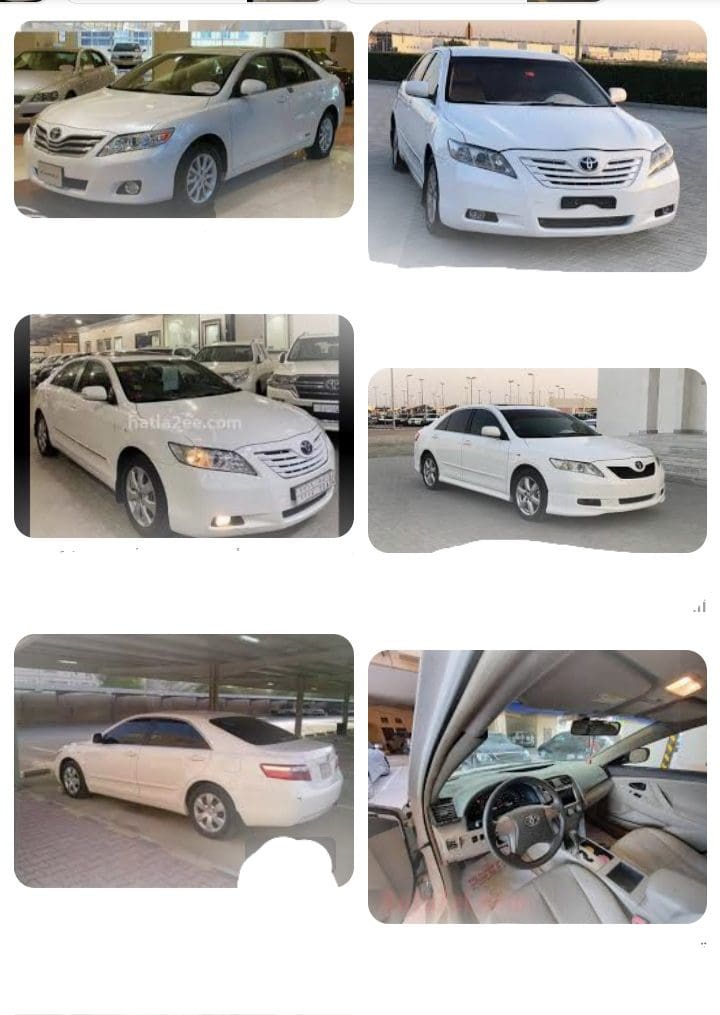Open the rear-view Camry under carport photo
720x1015 pixels.
click(183, 760)
